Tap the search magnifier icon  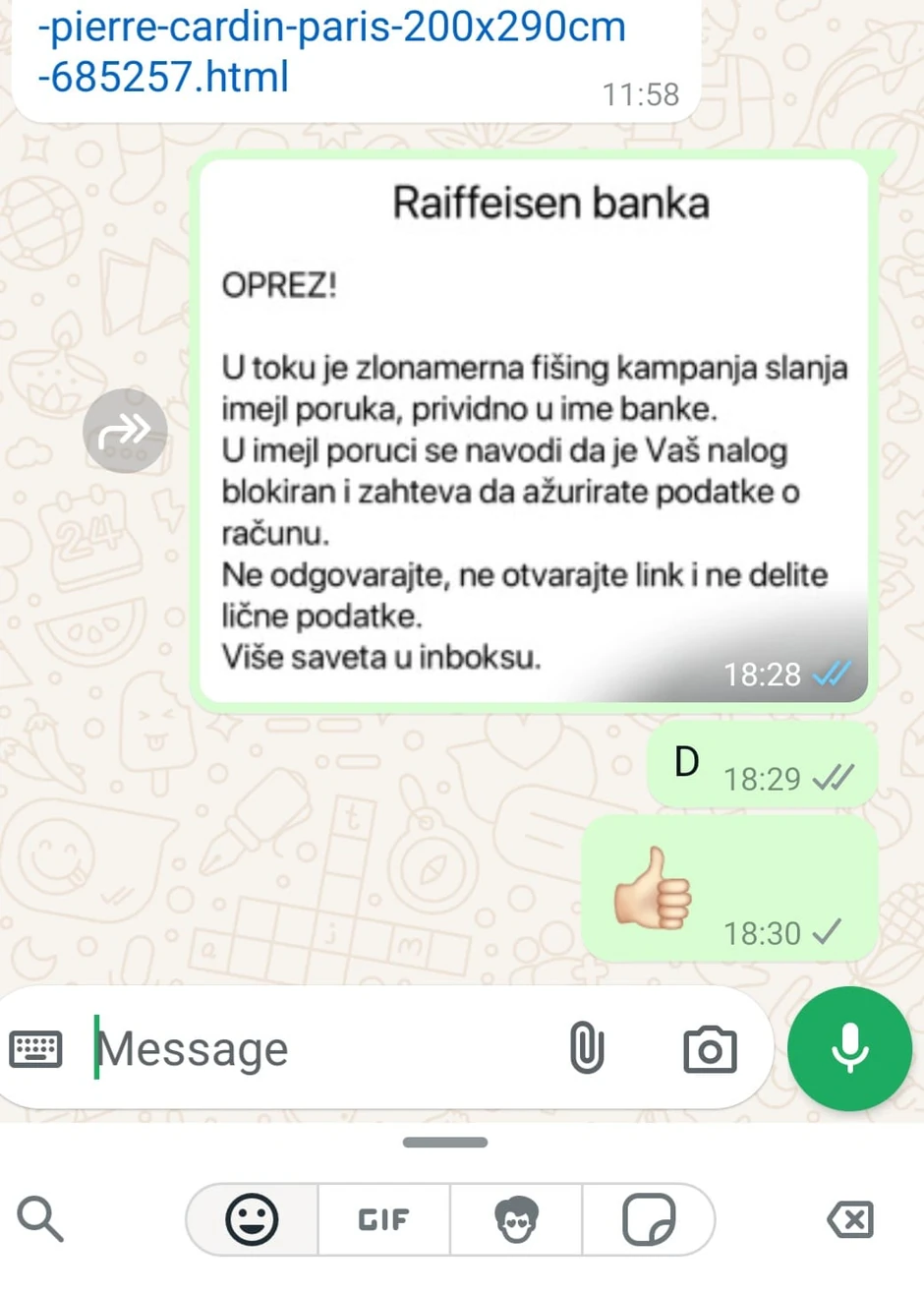point(39,1219)
